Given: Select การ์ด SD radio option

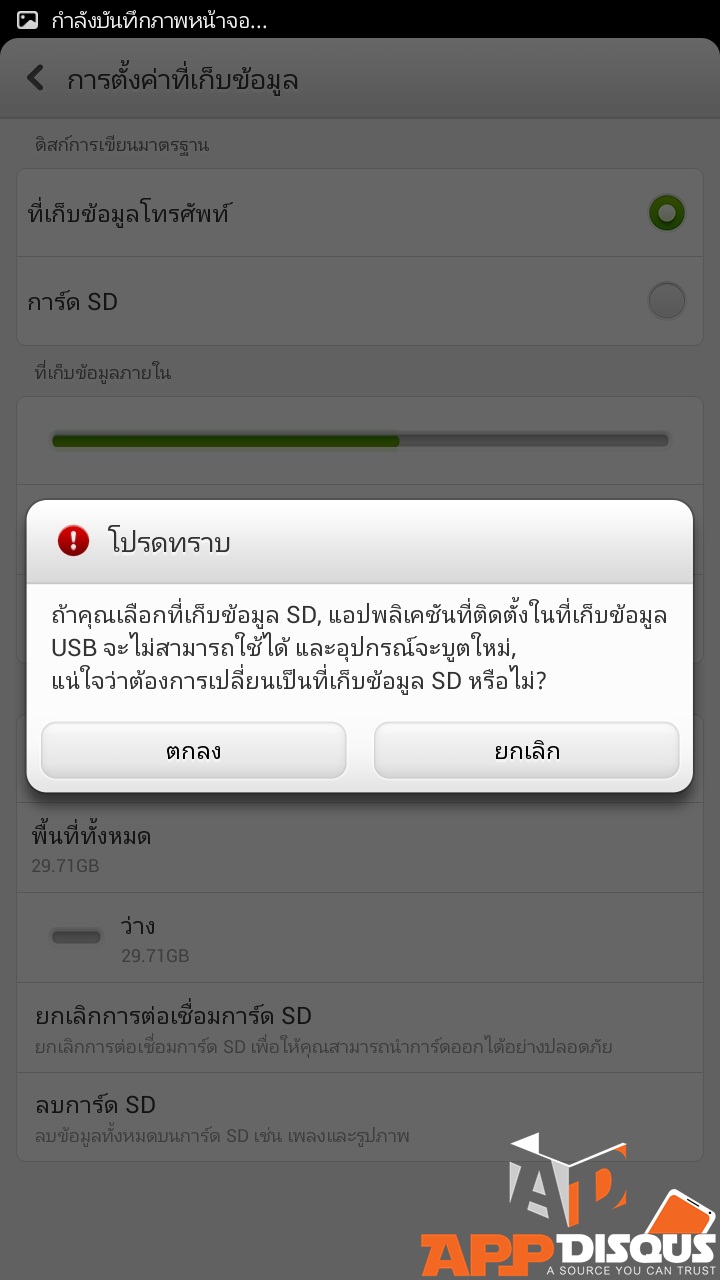Looking at the screenshot, I should (x=666, y=300).
